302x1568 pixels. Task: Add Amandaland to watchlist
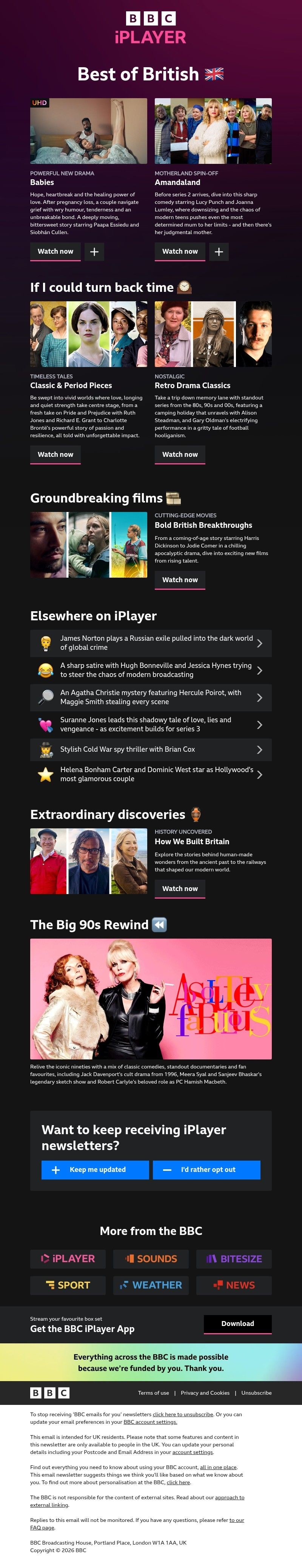coord(219,251)
